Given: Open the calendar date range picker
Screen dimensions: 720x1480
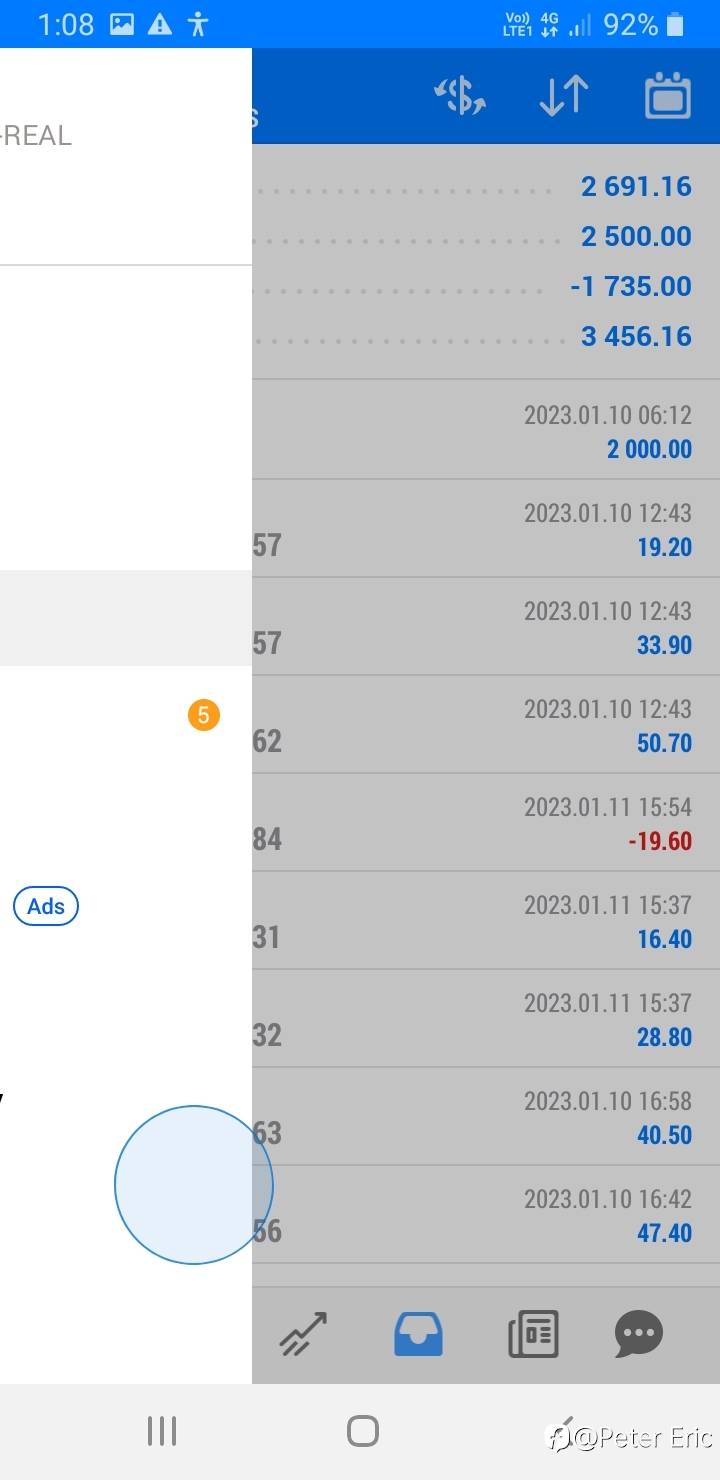Looking at the screenshot, I should tap(668, 97).
